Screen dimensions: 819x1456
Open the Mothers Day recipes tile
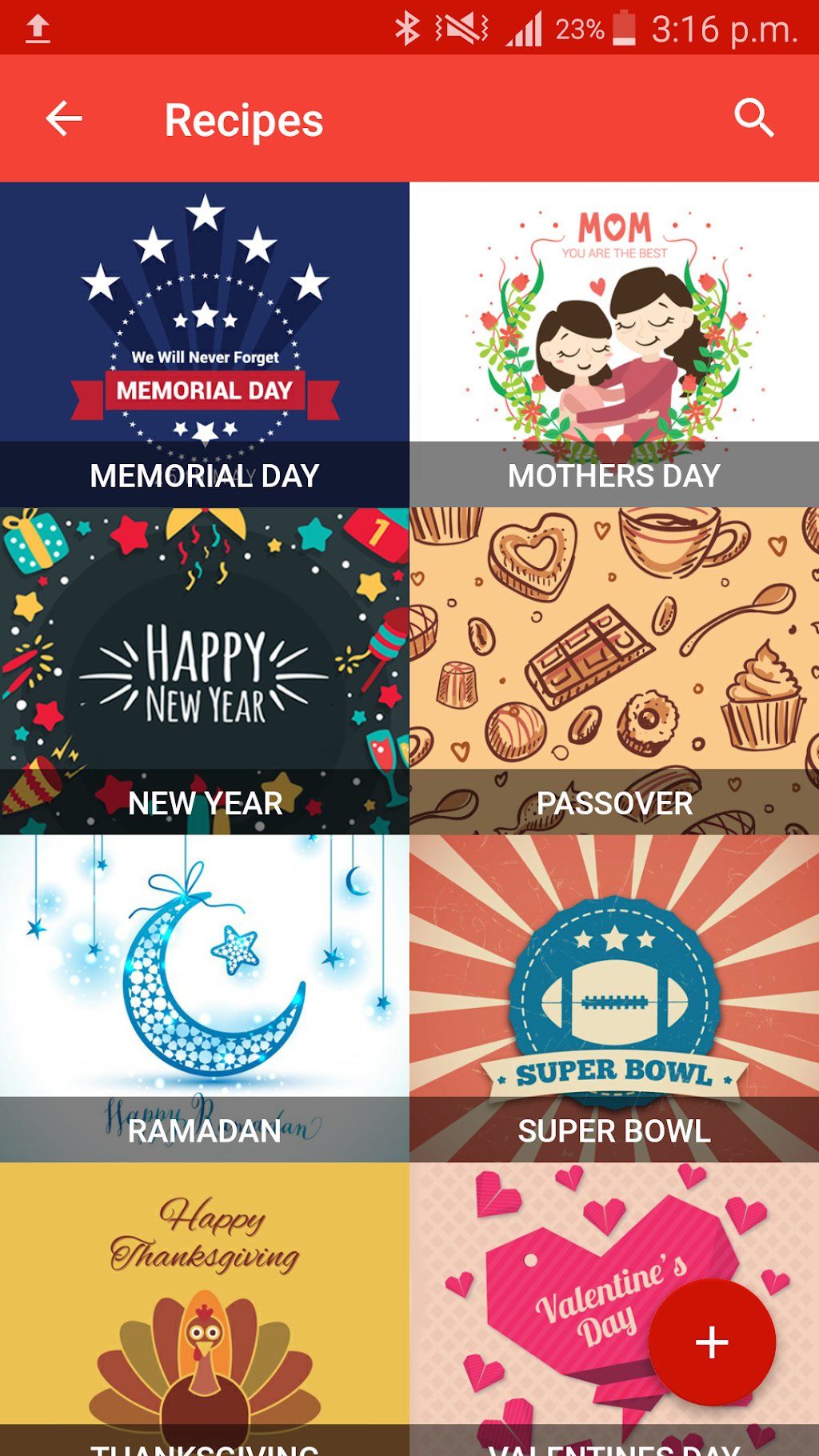click(614, 344)
